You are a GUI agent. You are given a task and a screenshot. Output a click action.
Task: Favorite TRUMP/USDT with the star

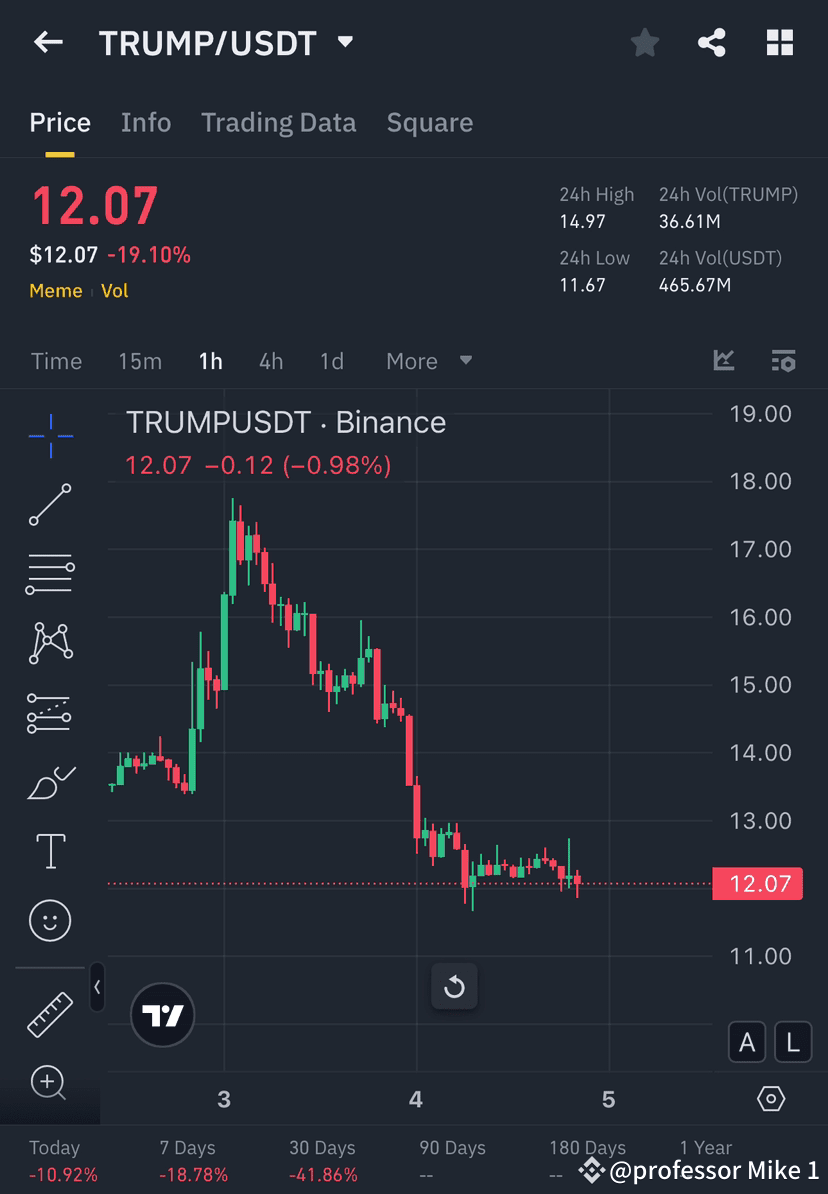[644, 42]
